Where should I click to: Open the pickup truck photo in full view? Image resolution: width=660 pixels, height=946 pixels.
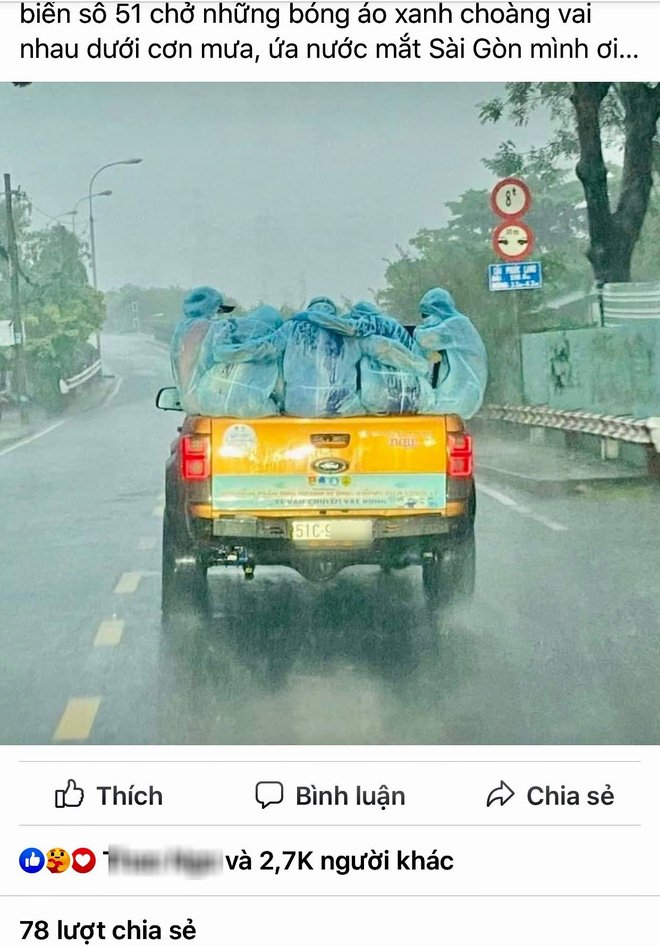tap(330, 415)
